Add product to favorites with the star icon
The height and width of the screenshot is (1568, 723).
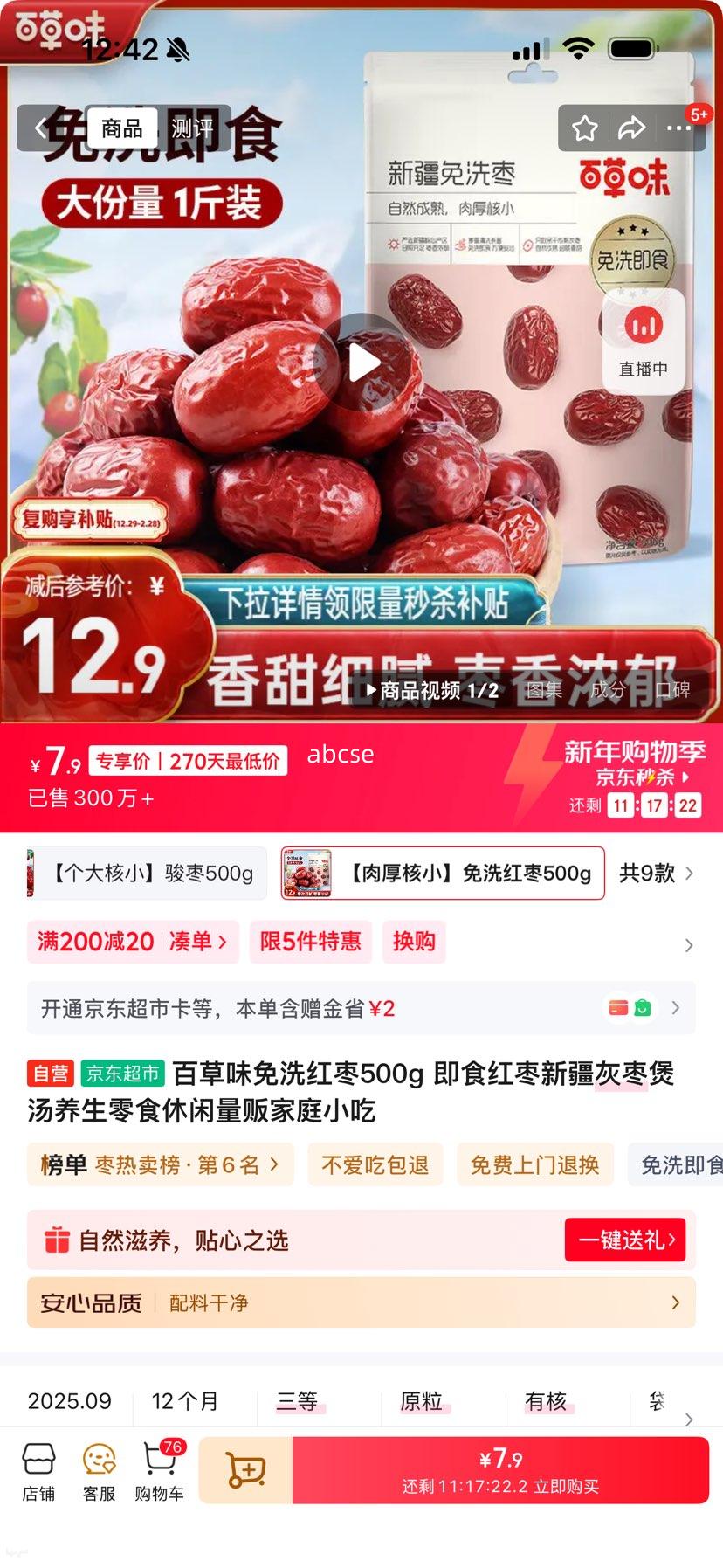[586, 128]
